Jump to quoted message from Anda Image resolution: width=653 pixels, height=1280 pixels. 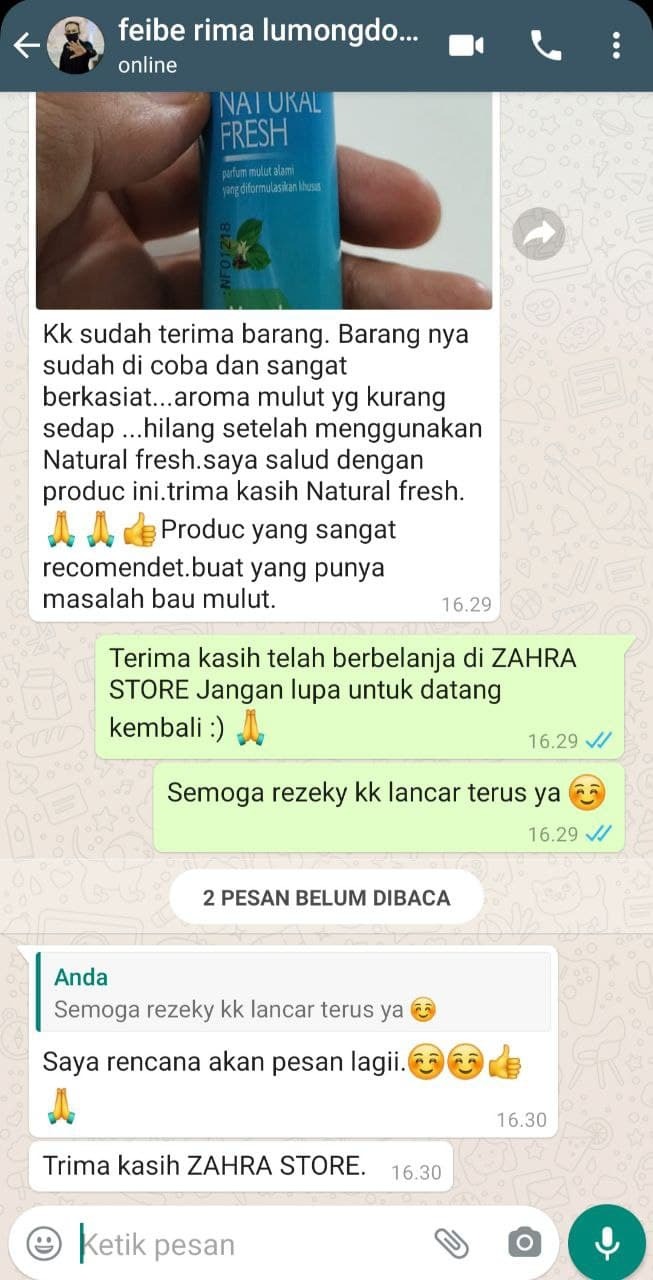(x=292, y=992)
